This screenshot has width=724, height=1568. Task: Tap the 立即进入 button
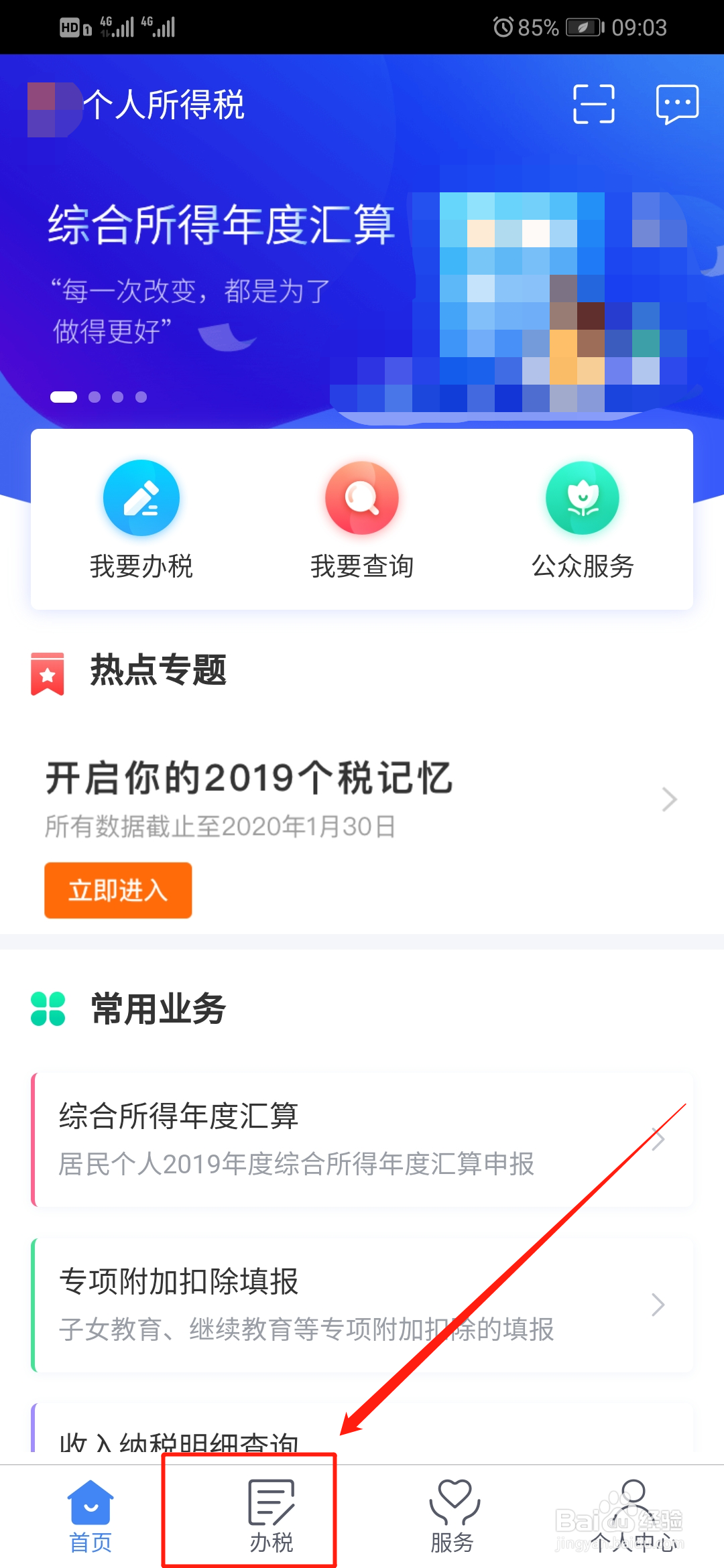pyautogui.click(x=118, y=890)
